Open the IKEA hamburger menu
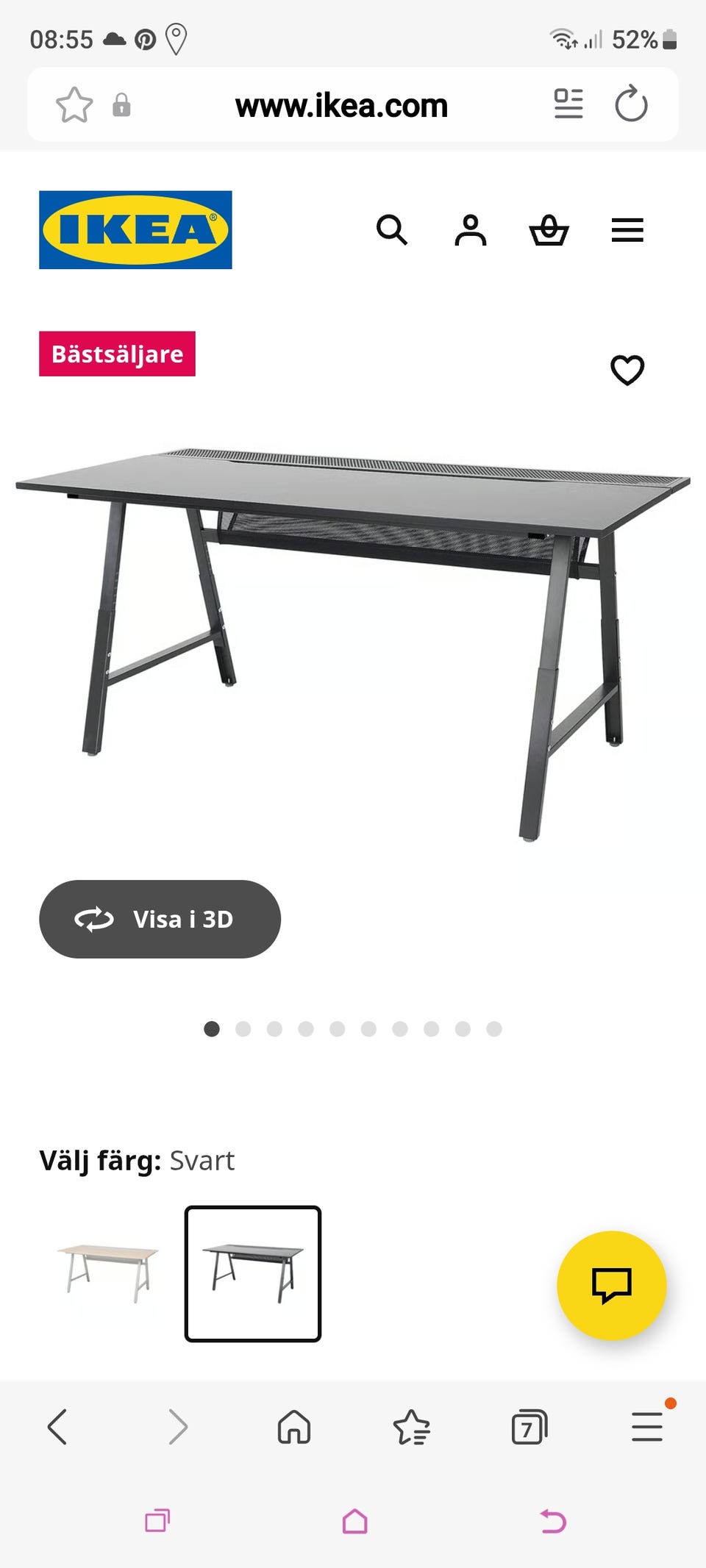The image size is (706, 1568). pos(627,230)
